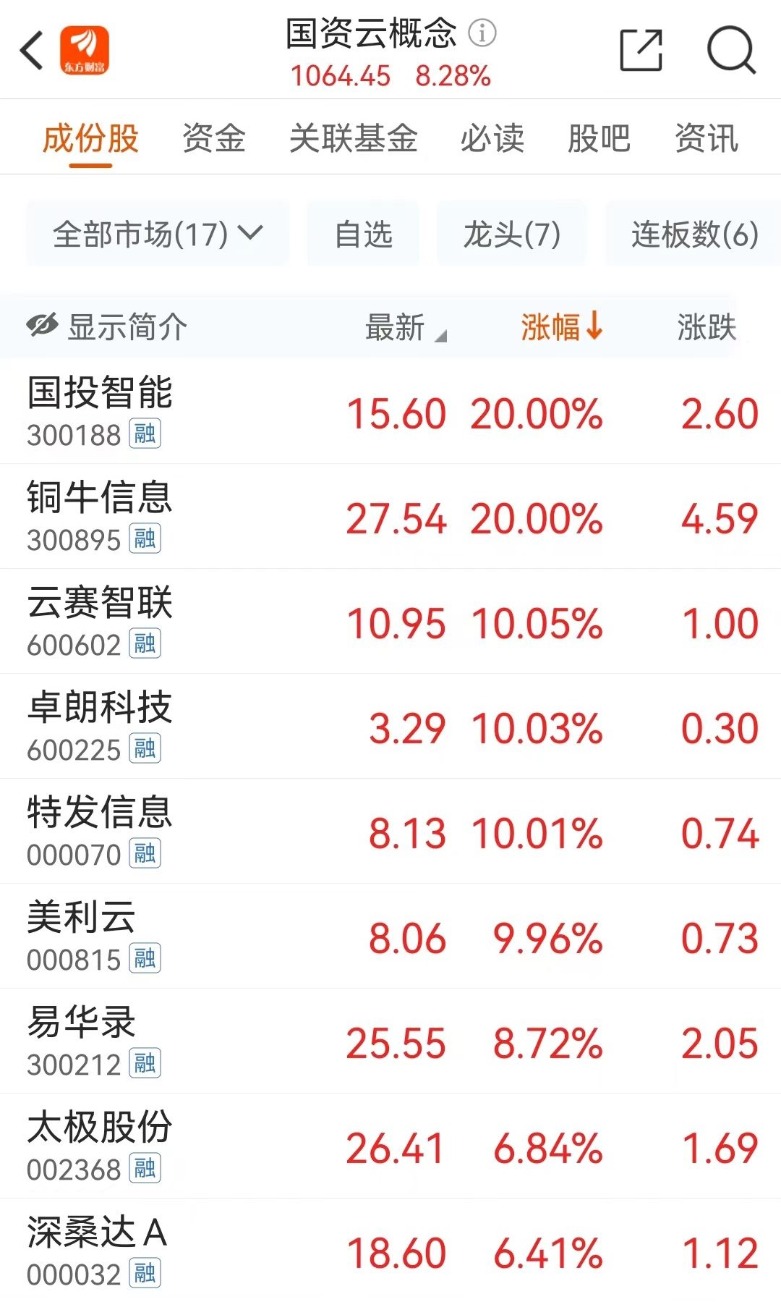Click the 融 margin badge next to 300188
This screenshot has width=781, height=1302.
(147, 434)
